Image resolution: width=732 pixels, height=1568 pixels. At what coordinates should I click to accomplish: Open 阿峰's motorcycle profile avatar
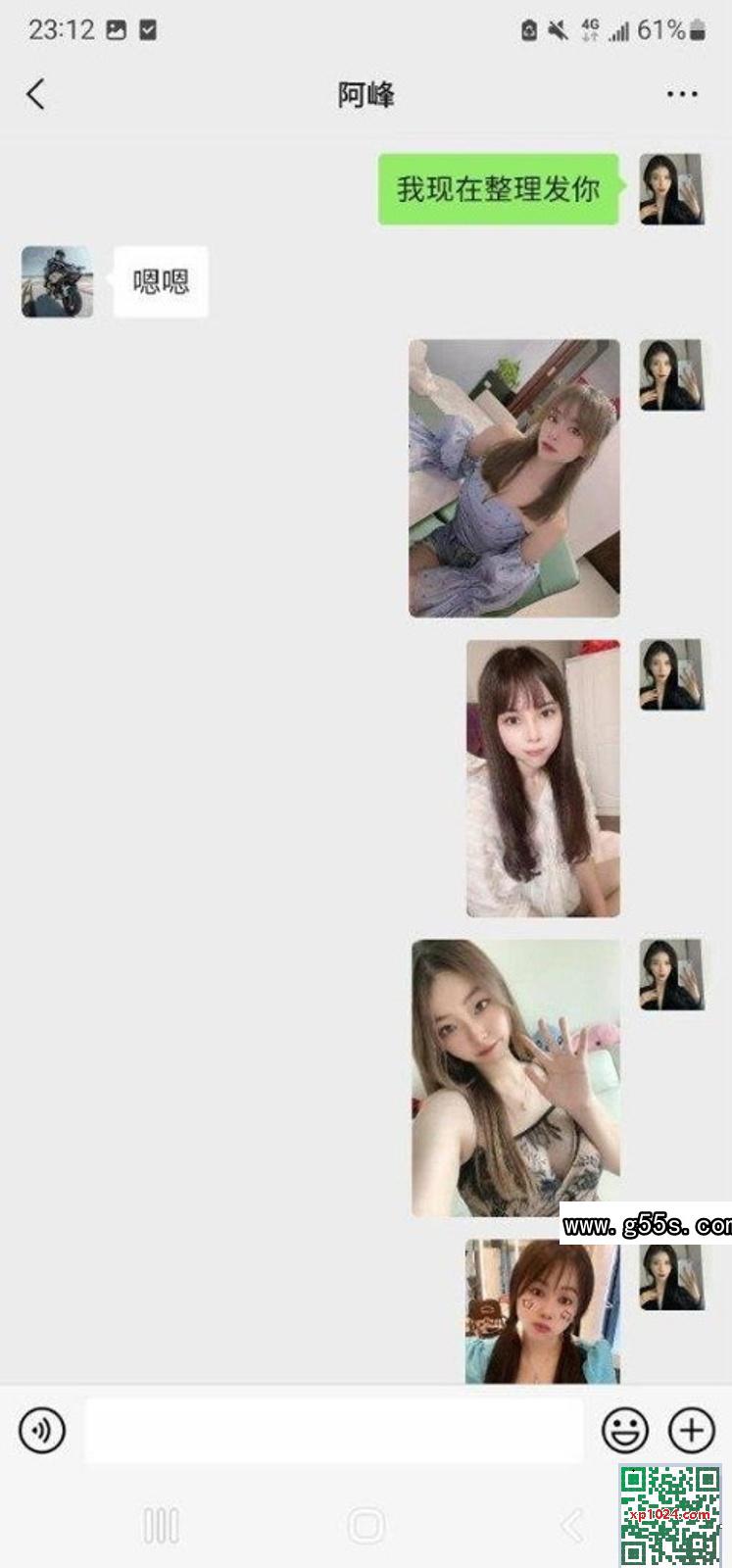click(58, 282)
